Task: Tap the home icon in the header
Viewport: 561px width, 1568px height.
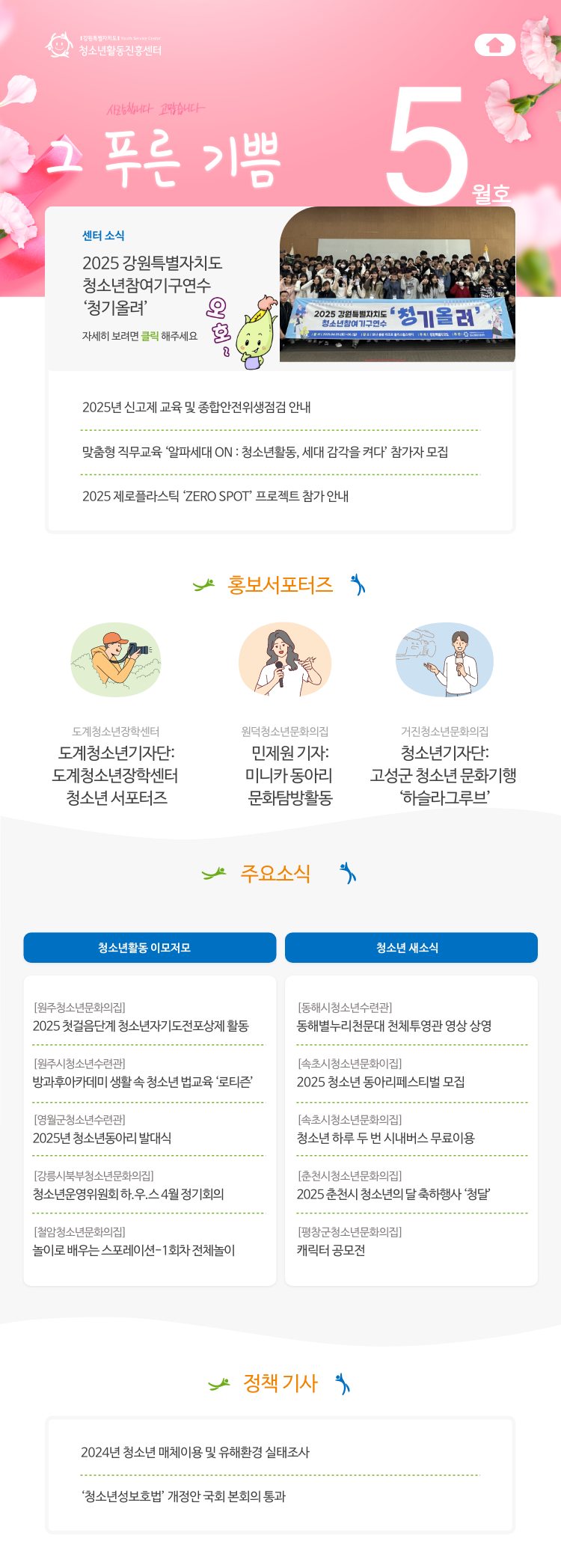Action: point(494,46)
